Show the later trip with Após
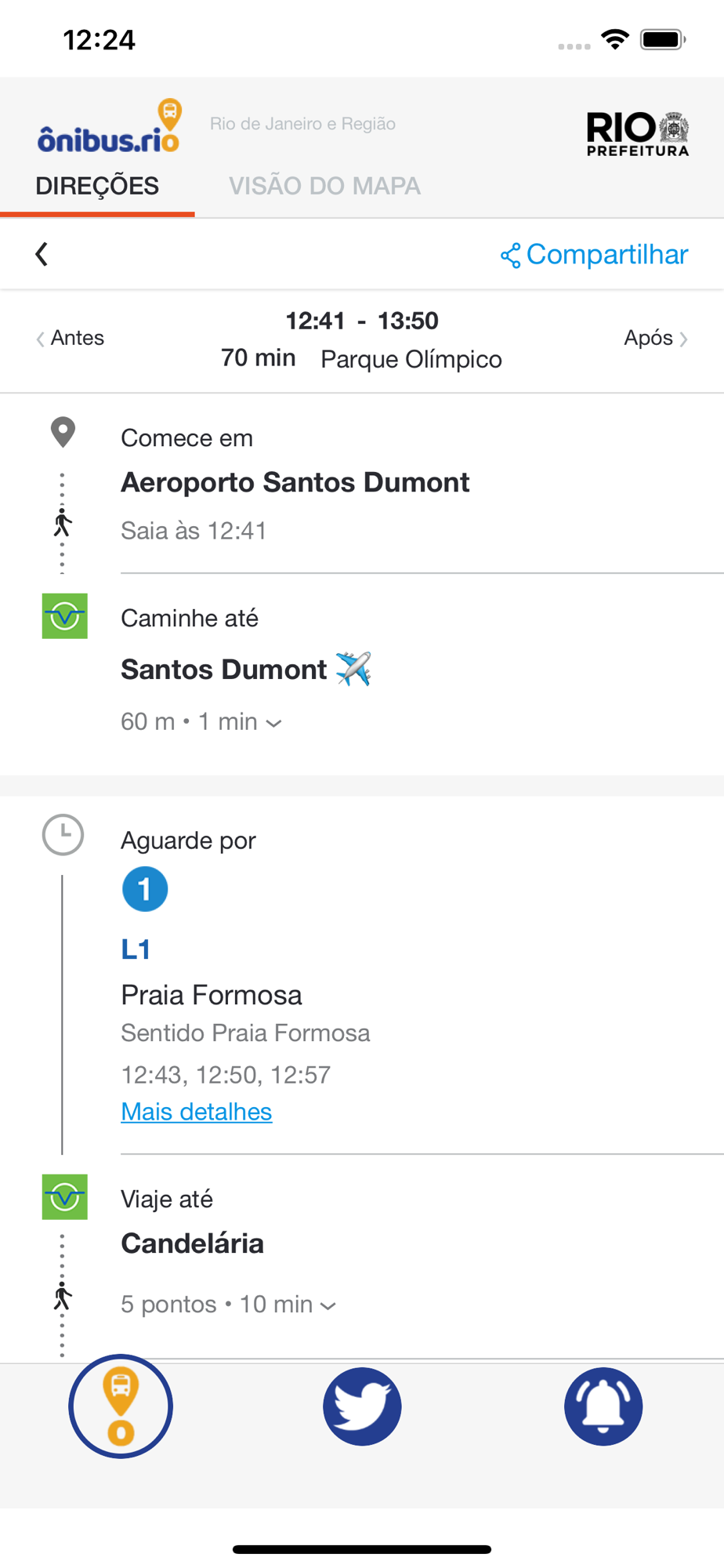 656,338
